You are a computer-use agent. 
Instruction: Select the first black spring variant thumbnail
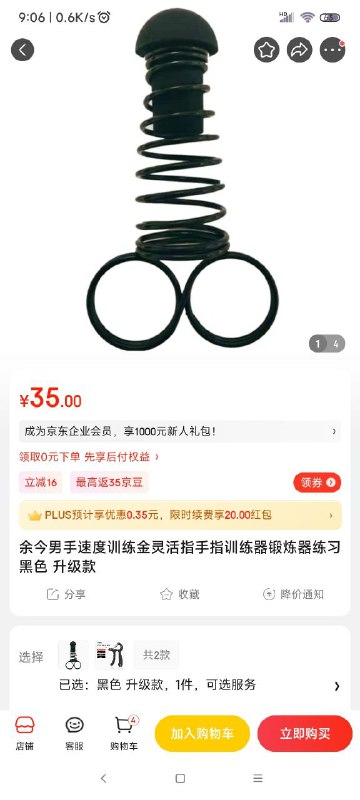(x=73, y=655)
